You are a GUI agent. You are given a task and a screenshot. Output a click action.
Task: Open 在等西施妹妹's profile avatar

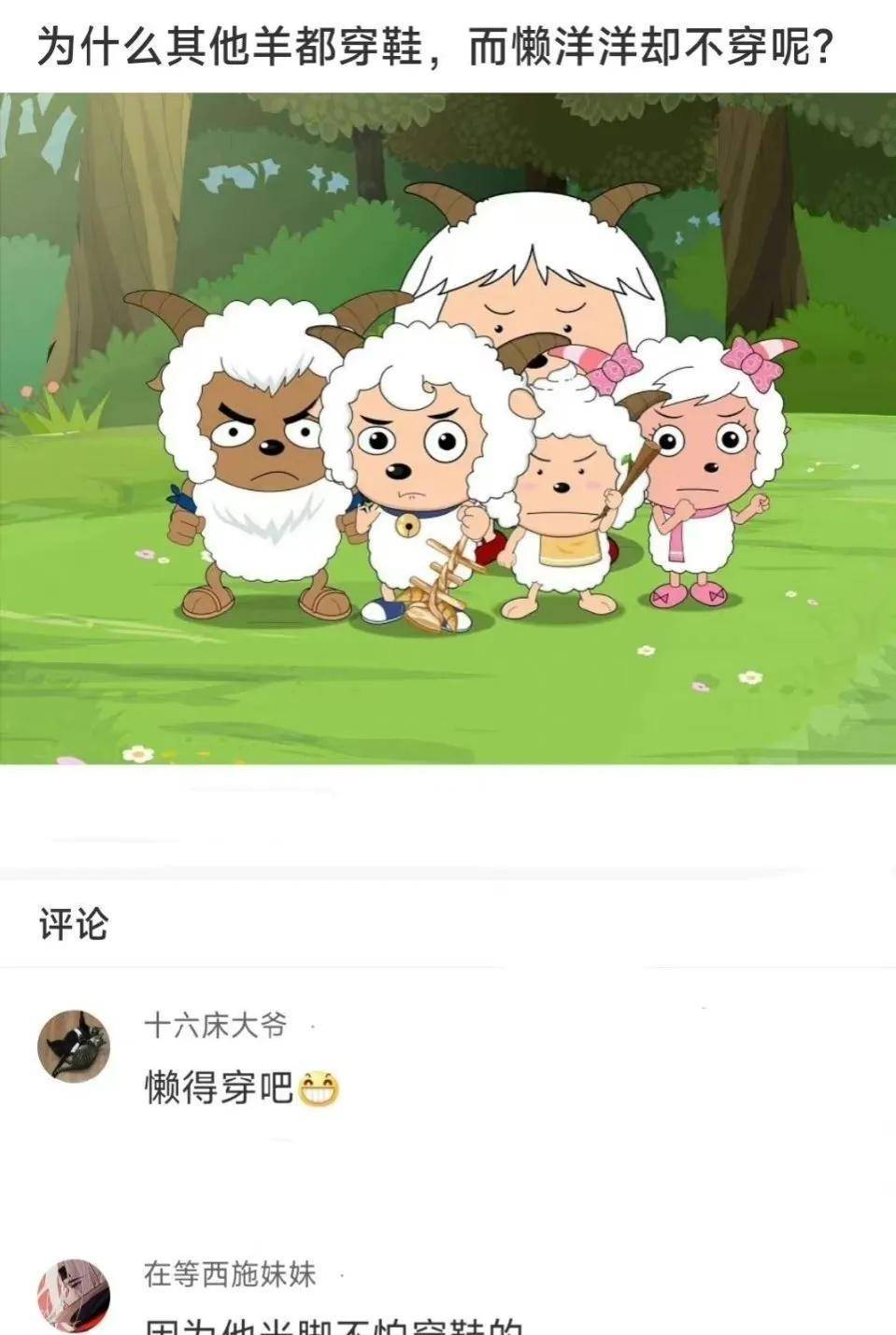coord(74,1295)
